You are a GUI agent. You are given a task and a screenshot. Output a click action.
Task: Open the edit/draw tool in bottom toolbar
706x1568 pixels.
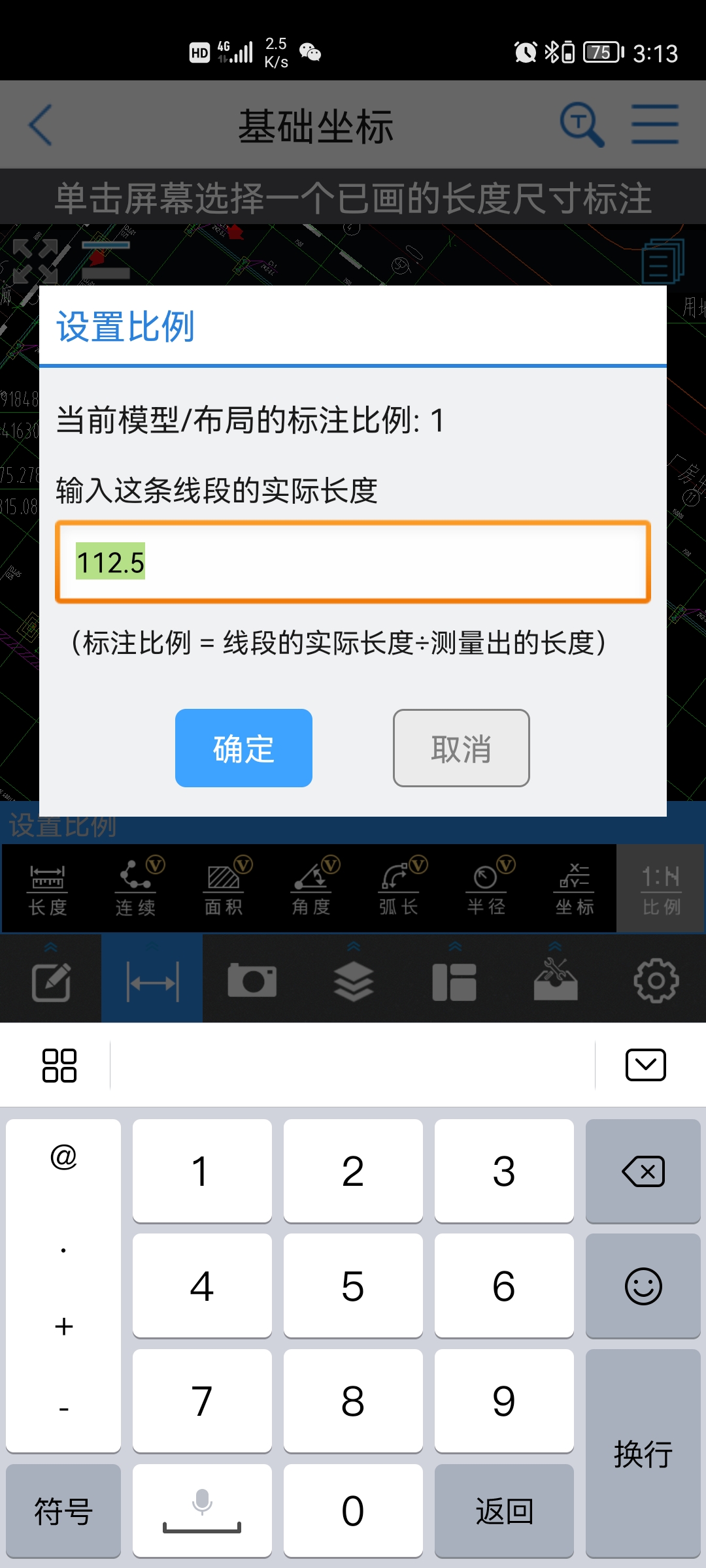click(x=51, y=981)
